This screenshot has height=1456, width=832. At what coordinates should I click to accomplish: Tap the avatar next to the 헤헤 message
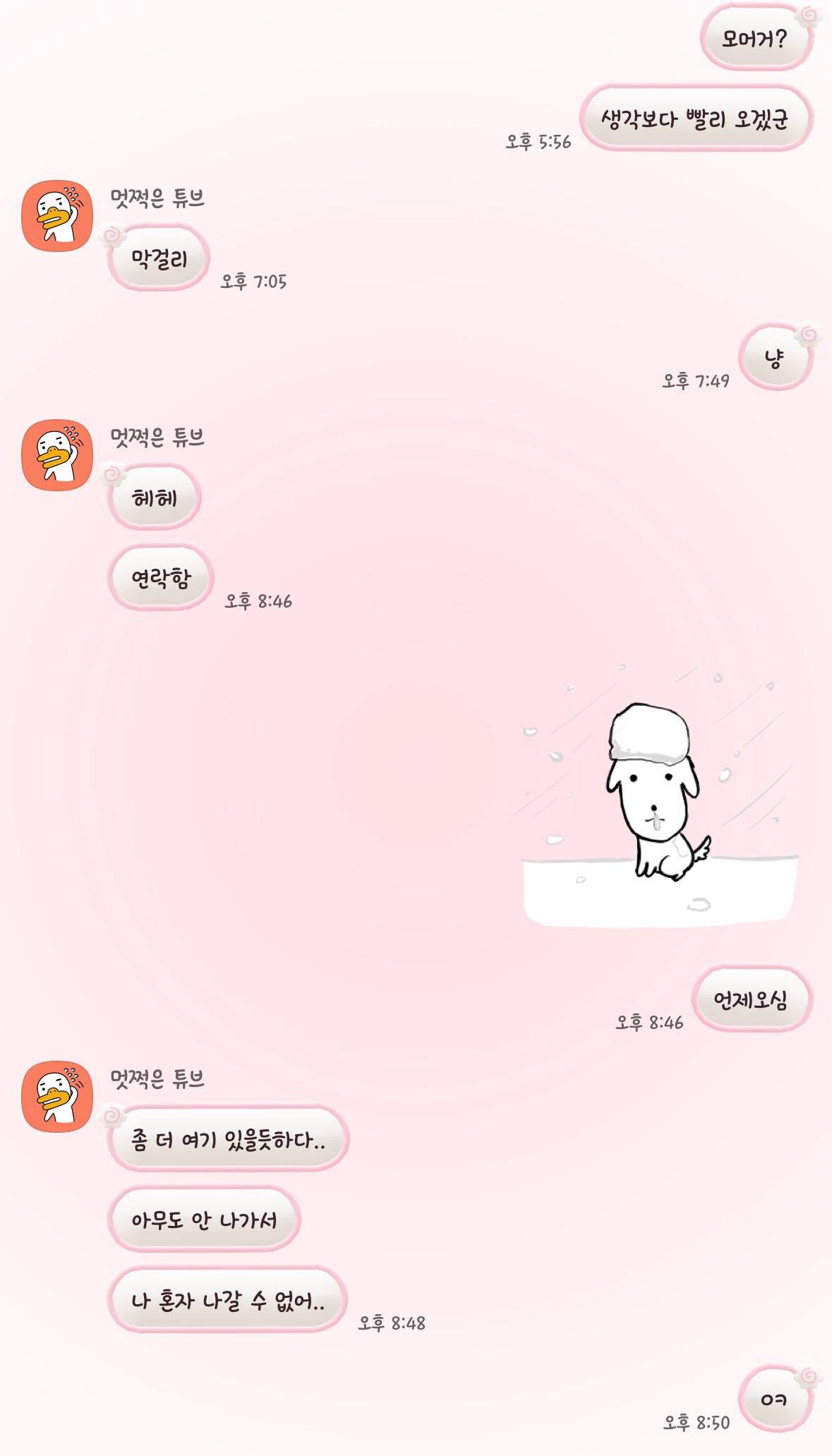click(57, 455)
